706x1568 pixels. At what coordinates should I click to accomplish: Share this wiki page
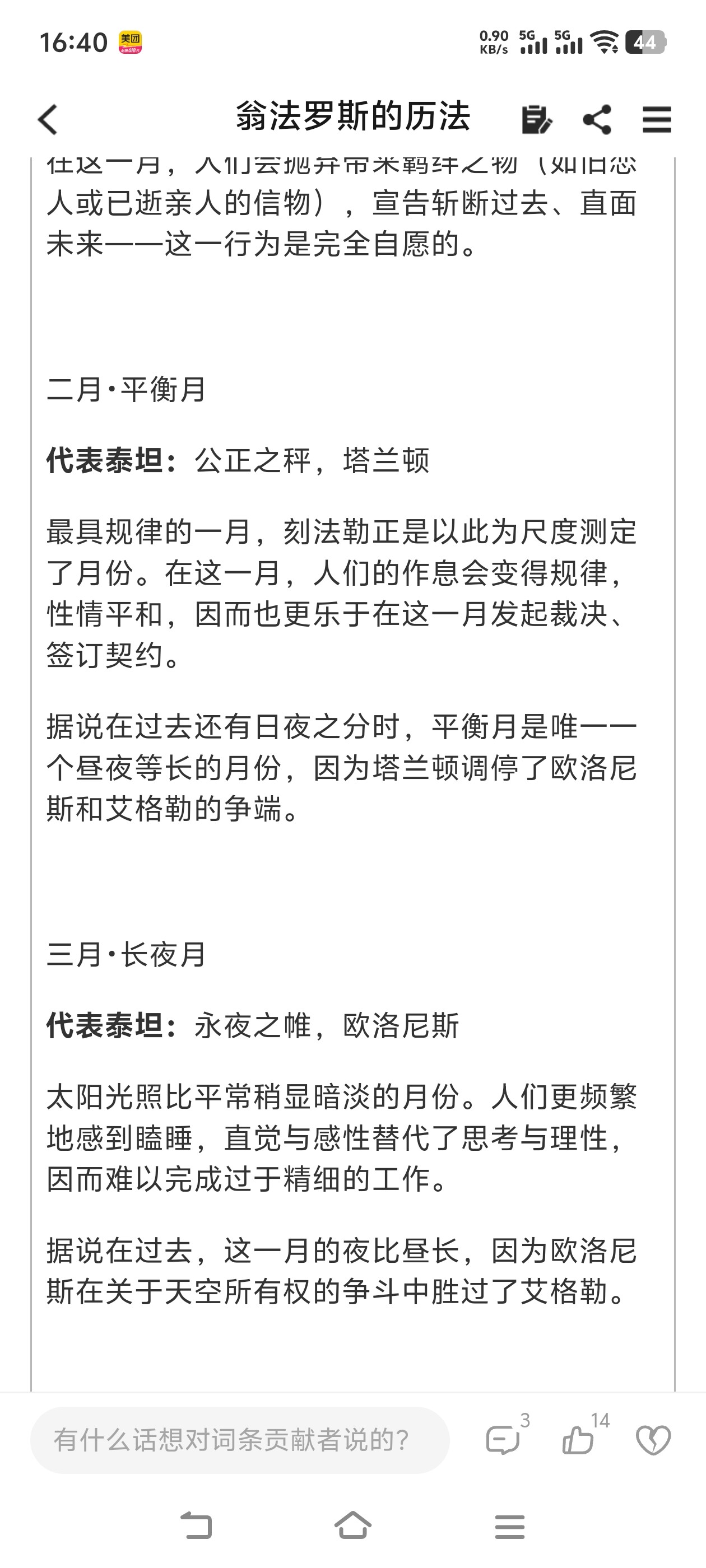597,119
